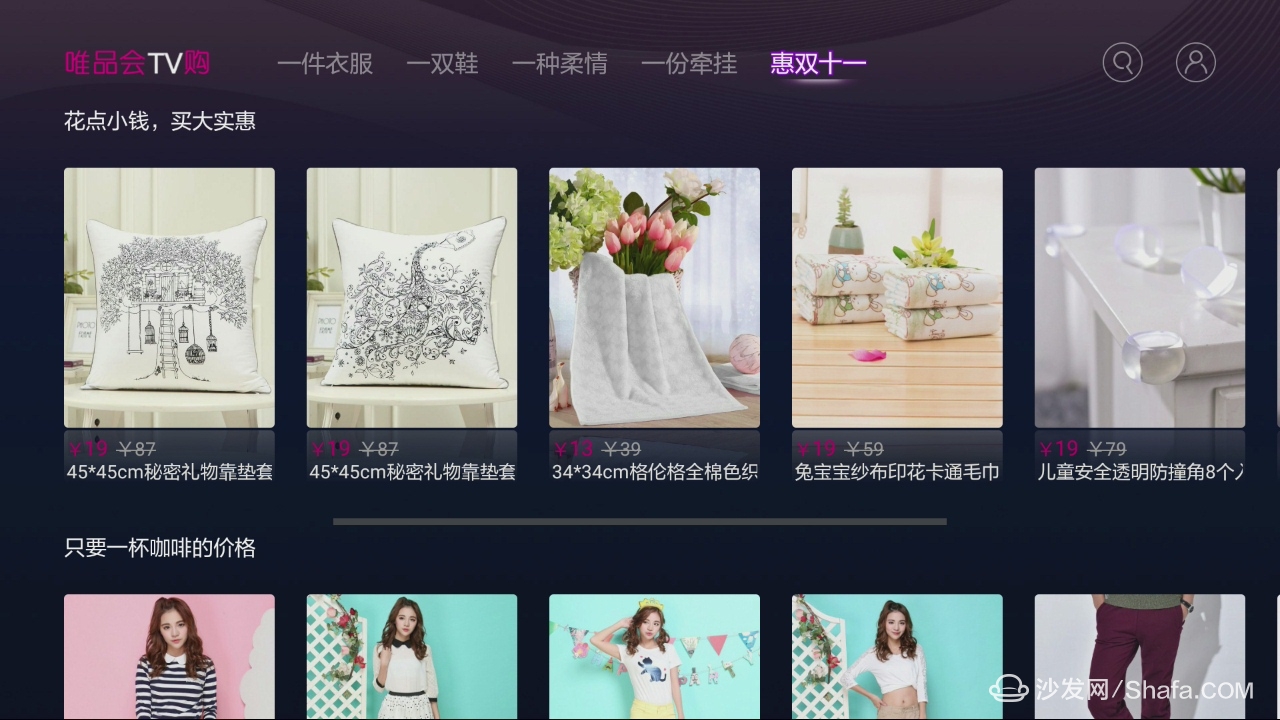Open the user account icon
This screenshot has height=720, width=1280.
click(x=1195, y=63)
